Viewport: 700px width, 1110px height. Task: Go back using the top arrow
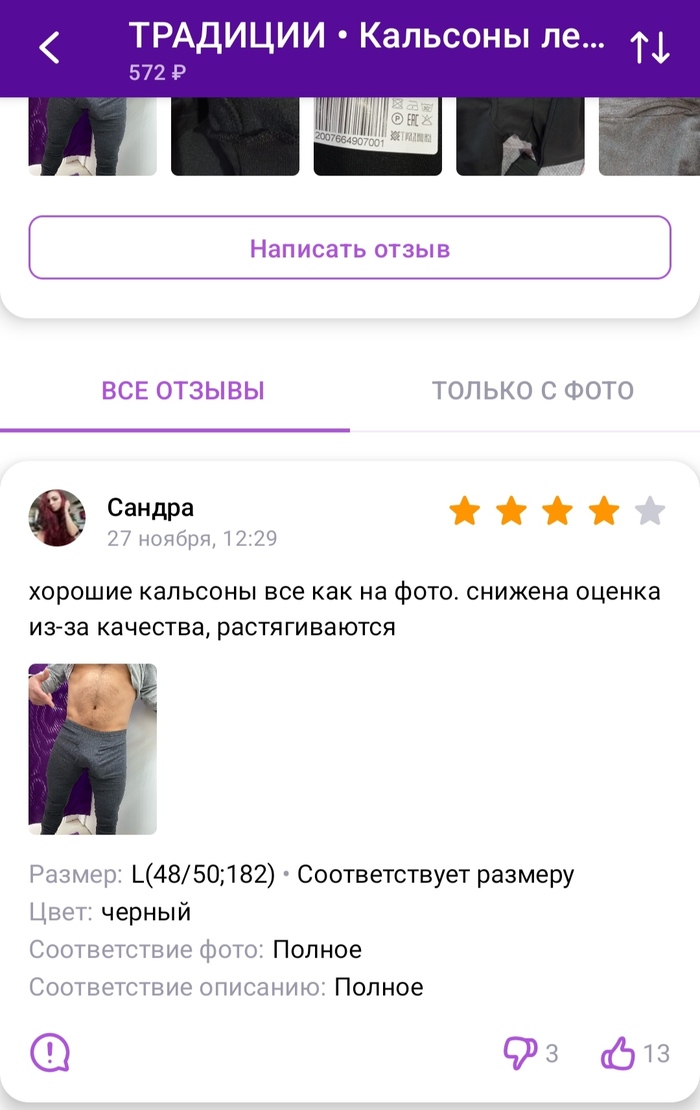[x=49, y=47]
